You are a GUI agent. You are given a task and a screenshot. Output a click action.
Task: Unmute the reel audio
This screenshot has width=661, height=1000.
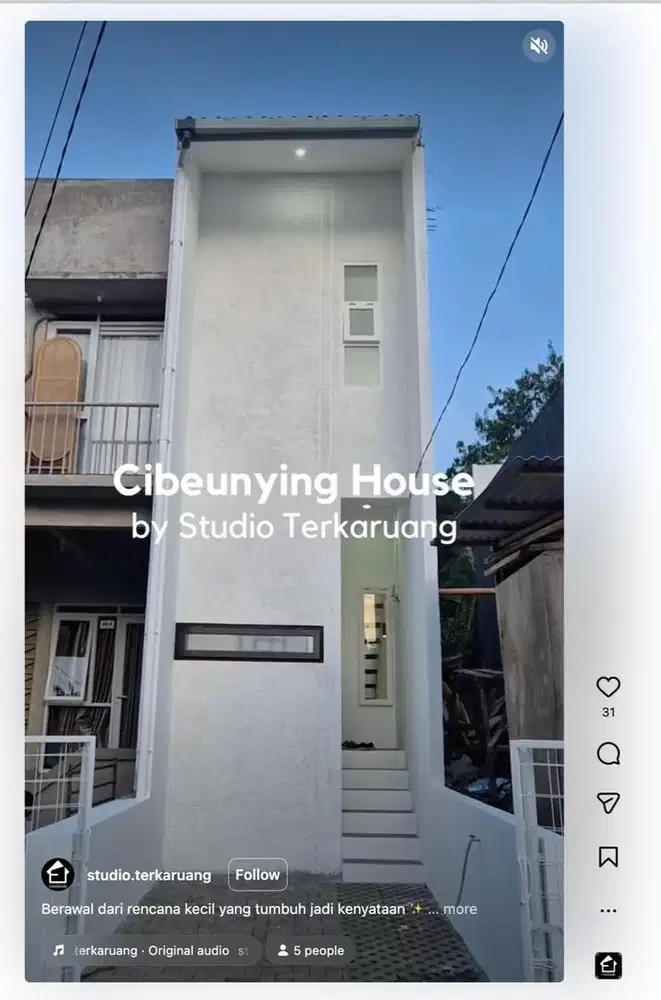point(539,46)
